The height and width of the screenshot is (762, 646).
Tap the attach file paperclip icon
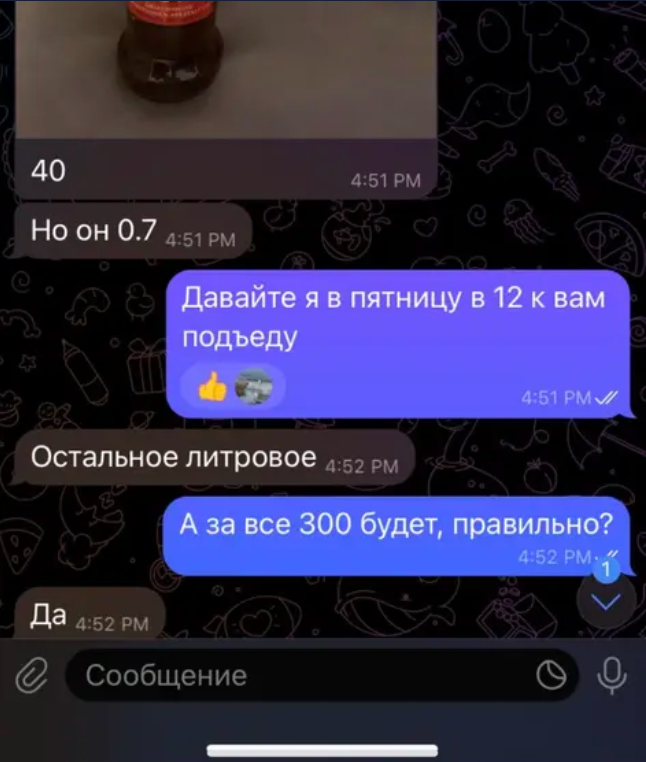click(32, 677)
